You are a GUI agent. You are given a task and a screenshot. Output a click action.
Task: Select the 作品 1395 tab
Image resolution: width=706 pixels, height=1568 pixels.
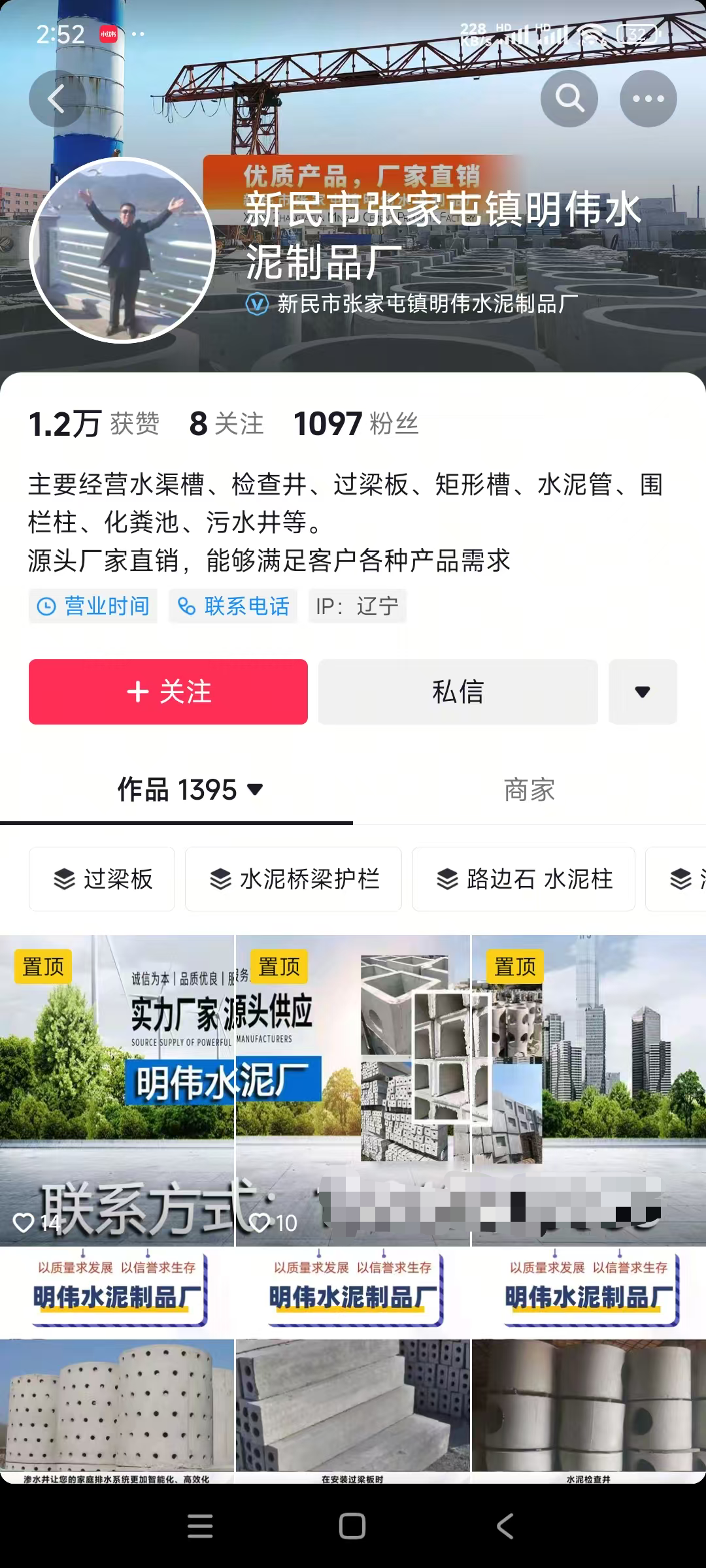pos(190,790)
